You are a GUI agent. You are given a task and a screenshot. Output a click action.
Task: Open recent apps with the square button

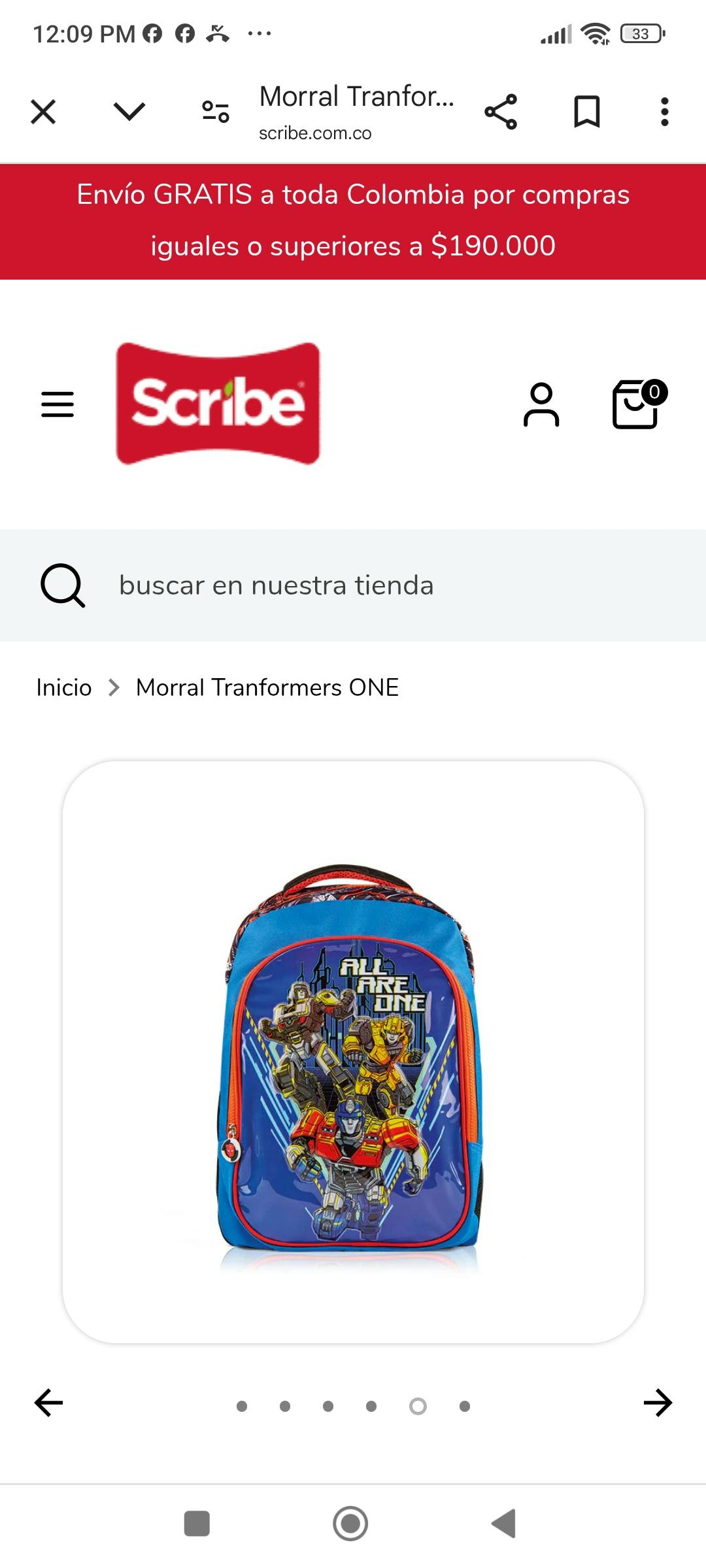(x=197, y=1524)
